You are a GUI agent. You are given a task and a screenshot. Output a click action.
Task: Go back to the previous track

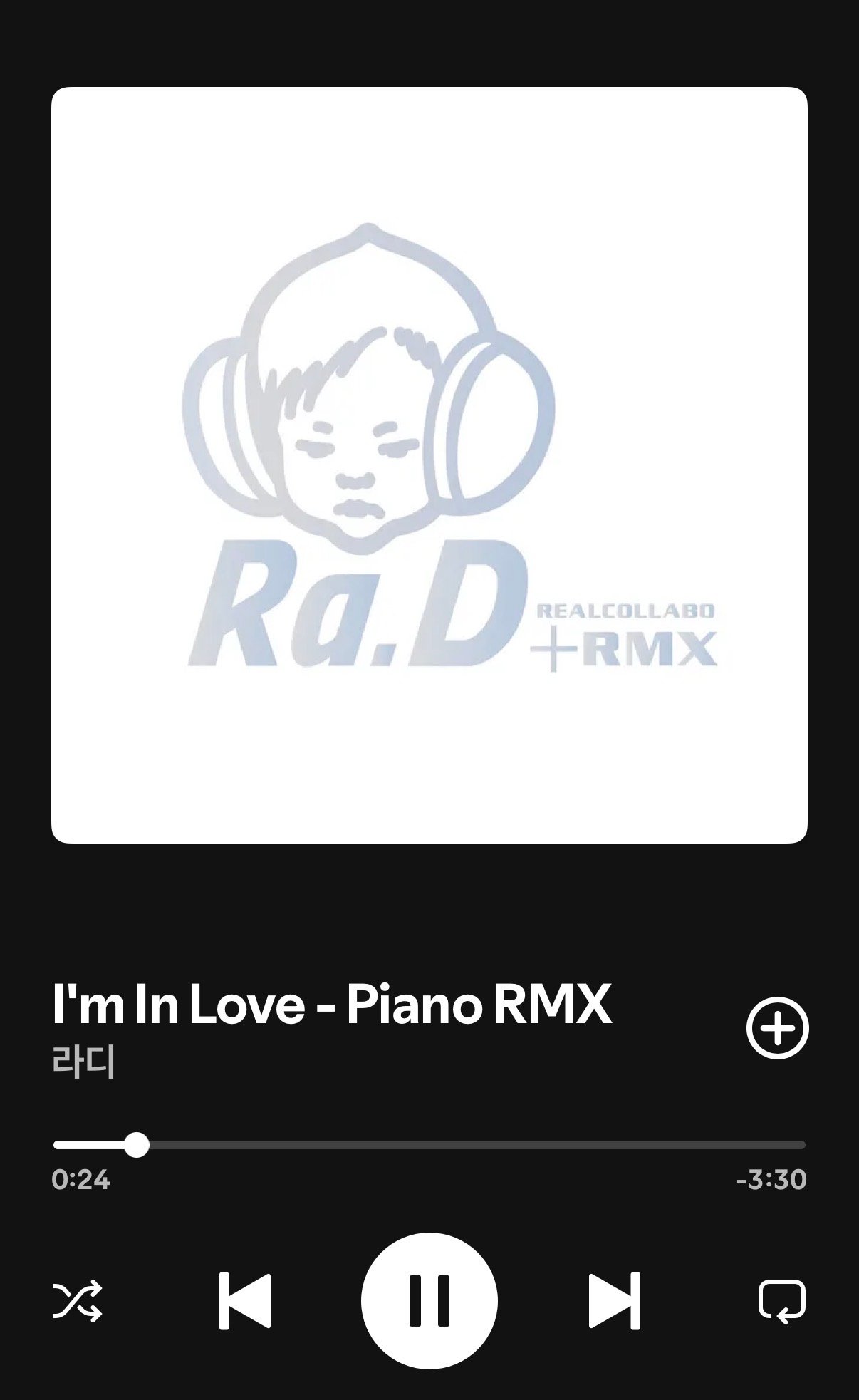pyautogui.click(x=245, y=1300)
